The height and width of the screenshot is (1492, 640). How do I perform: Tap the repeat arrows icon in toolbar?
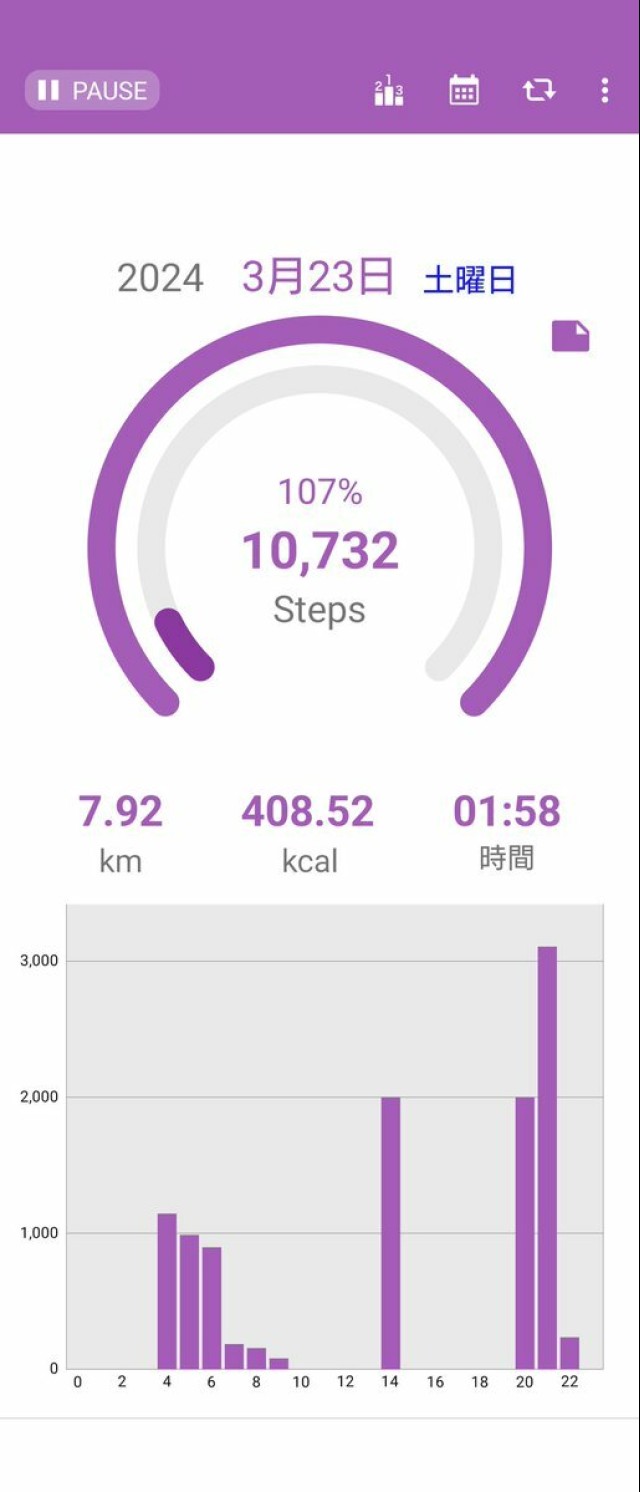pos(538,91)
